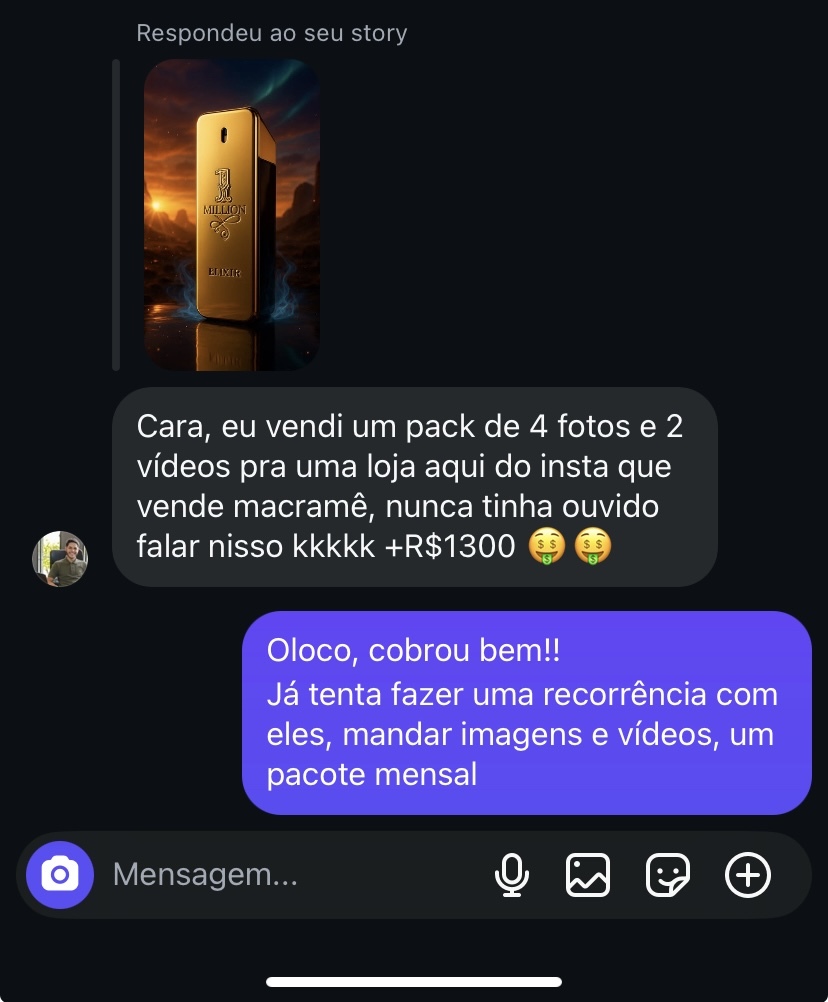This screenshot has width=828, height=1002.
Task: Tap the contact's profile picture
Action: 60,558
